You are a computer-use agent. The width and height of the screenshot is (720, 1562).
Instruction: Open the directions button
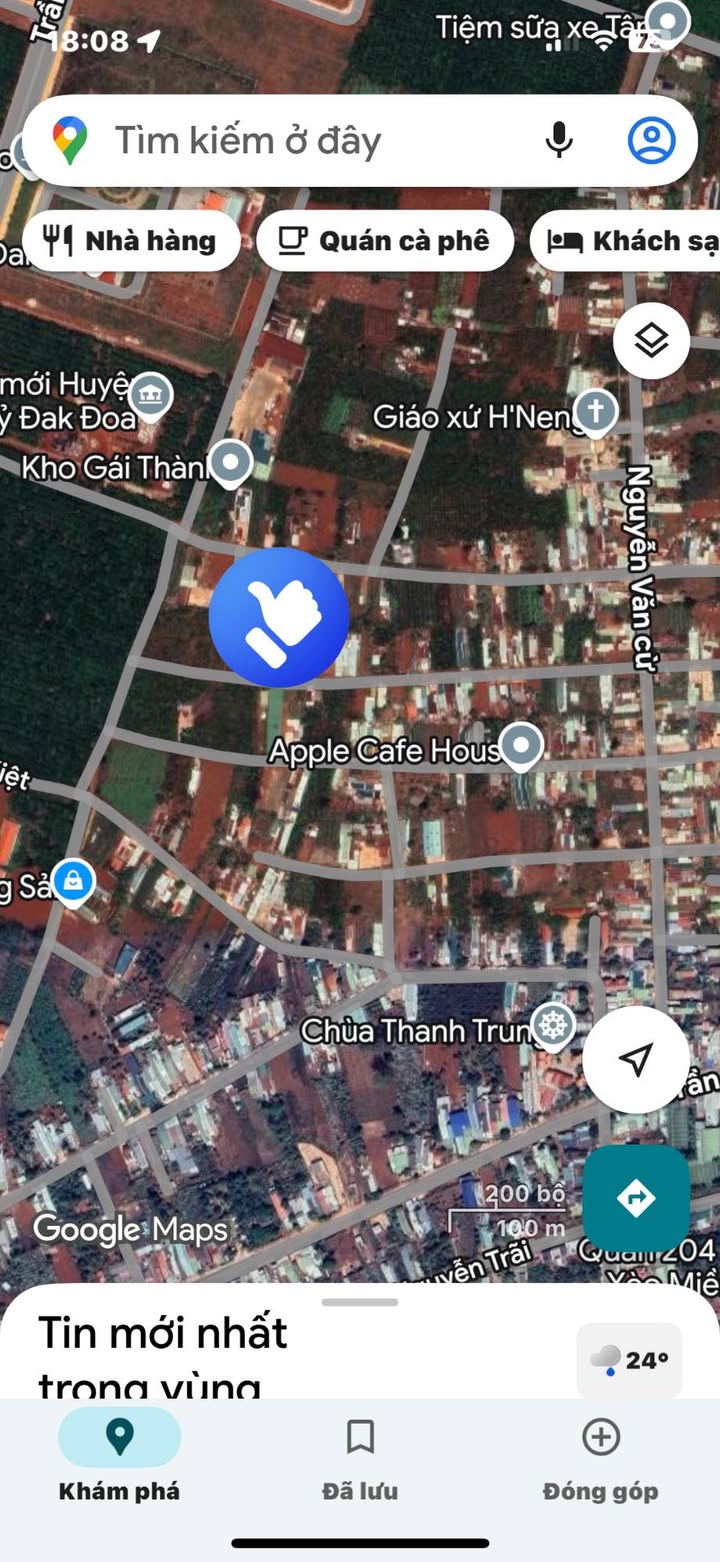(636, 1197)
